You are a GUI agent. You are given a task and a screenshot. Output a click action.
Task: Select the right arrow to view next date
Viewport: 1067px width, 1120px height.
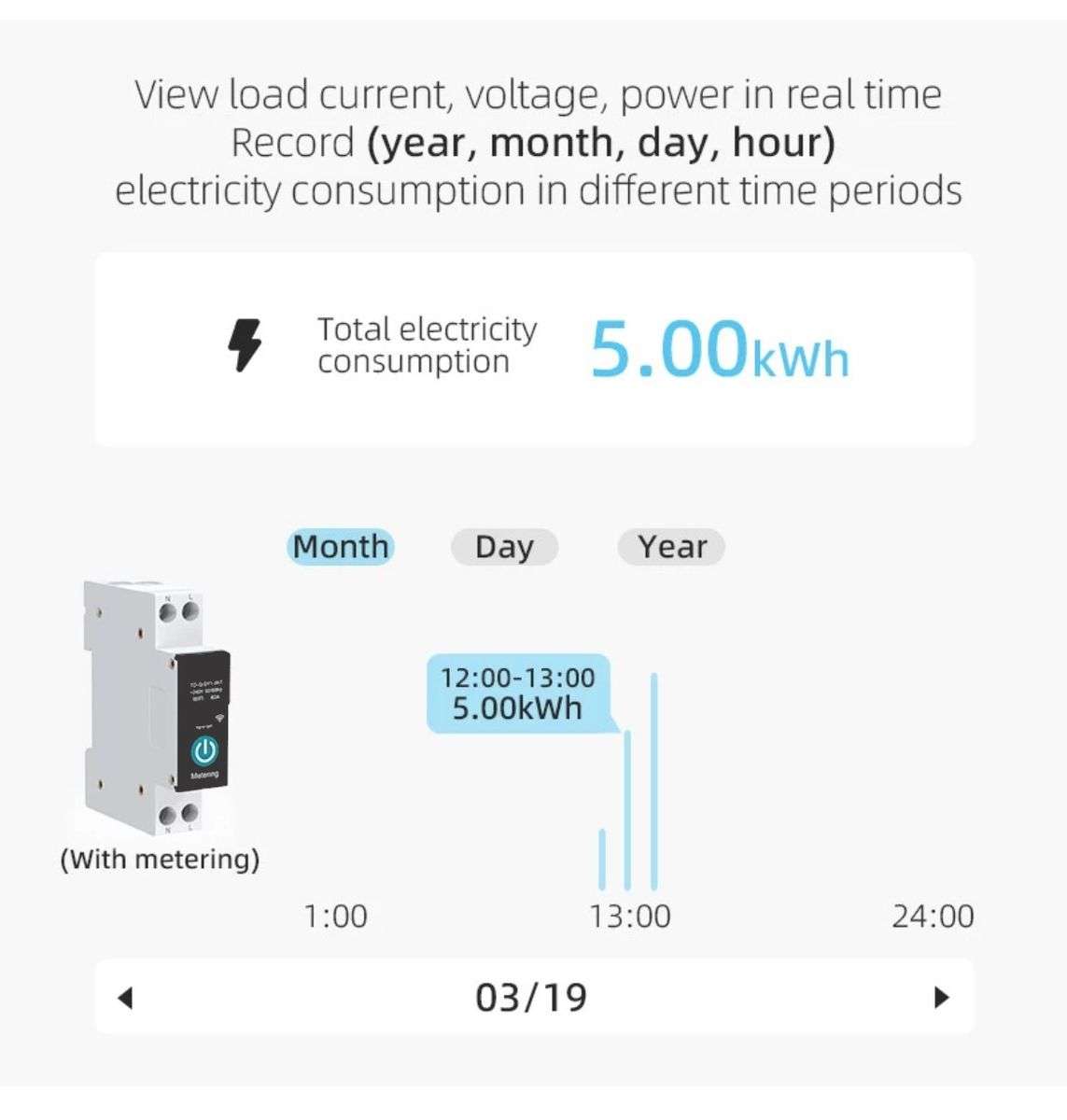pyautogui.click(x=941, y=997)
